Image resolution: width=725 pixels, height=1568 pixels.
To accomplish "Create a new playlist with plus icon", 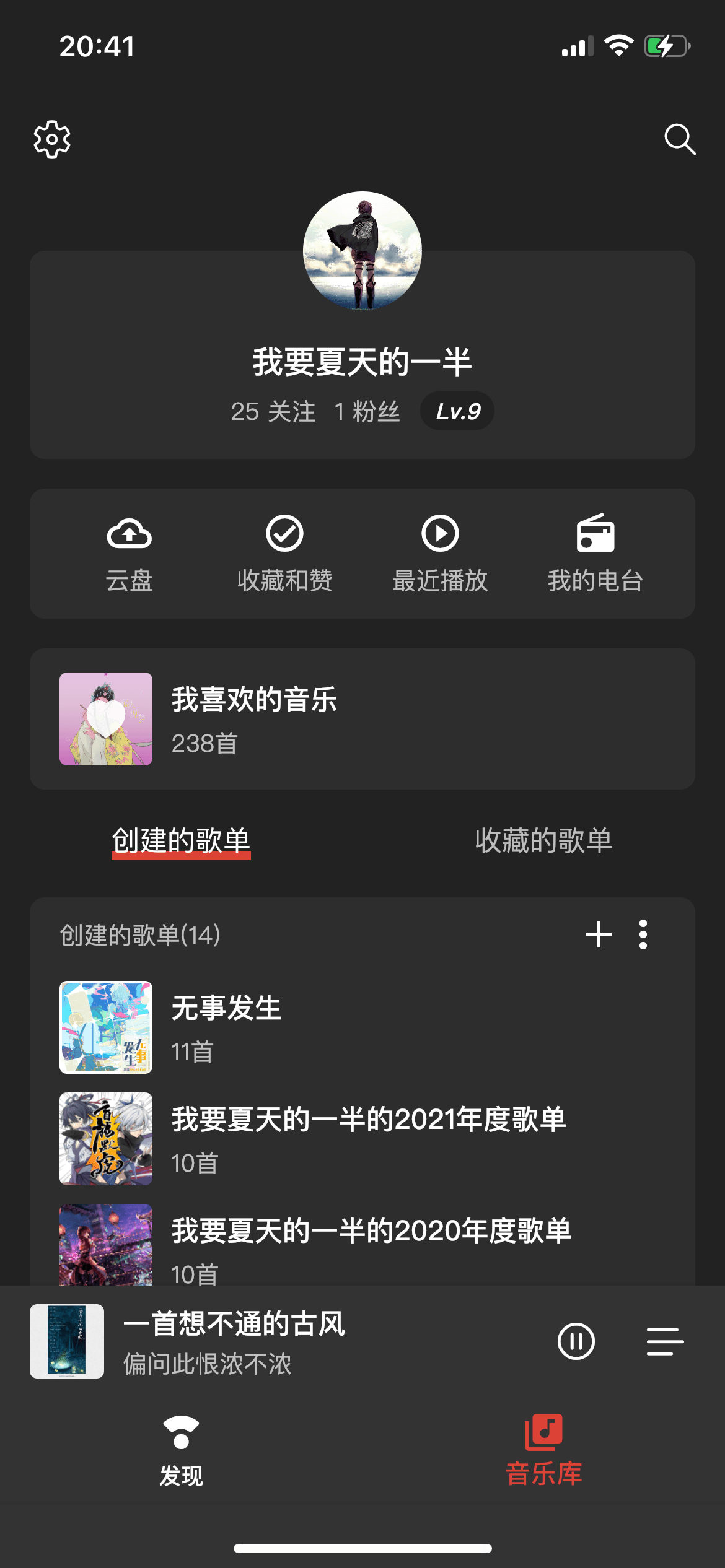I will (599, 934).
